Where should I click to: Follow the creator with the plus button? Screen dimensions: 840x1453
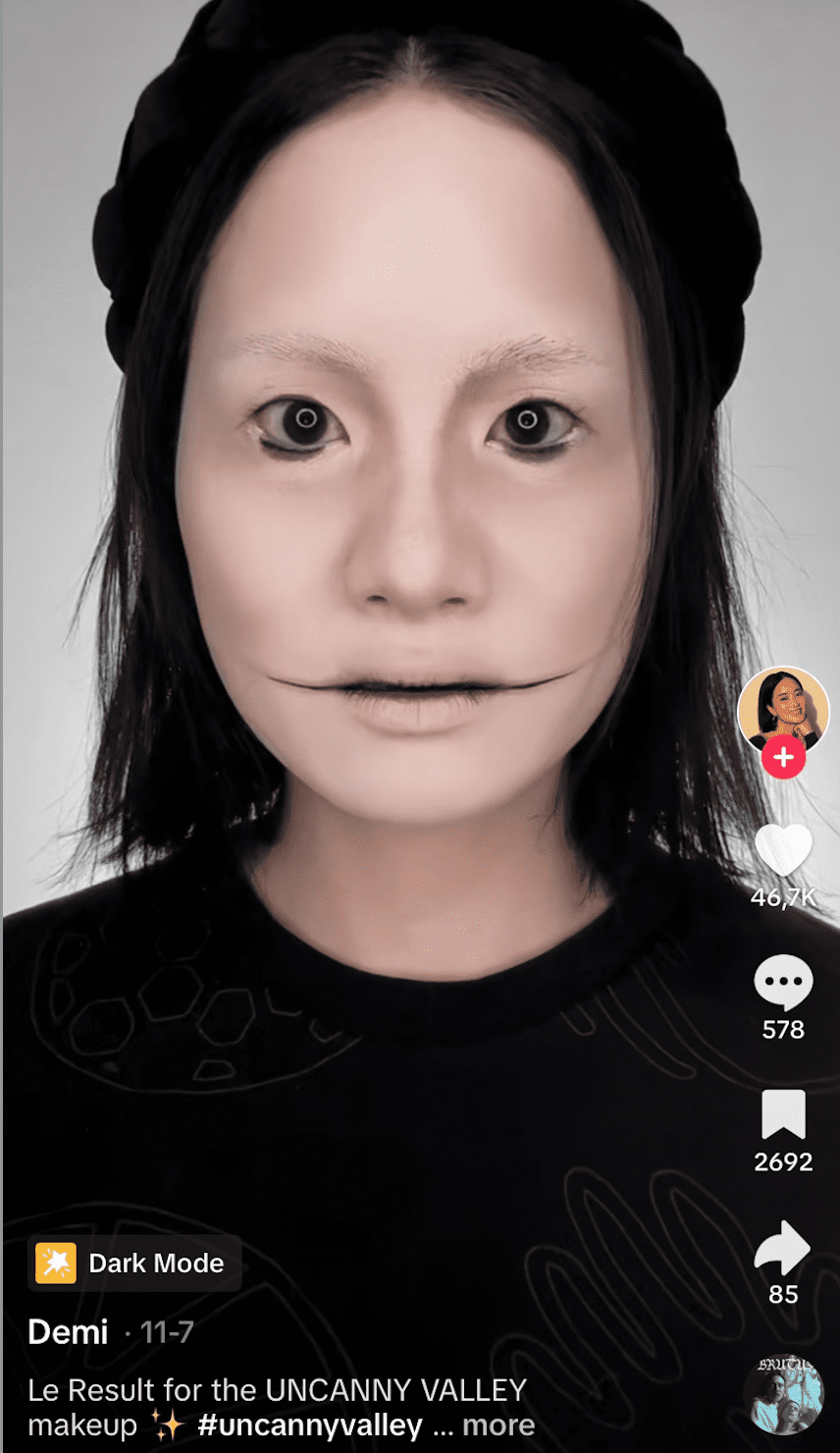click(783, 758)
